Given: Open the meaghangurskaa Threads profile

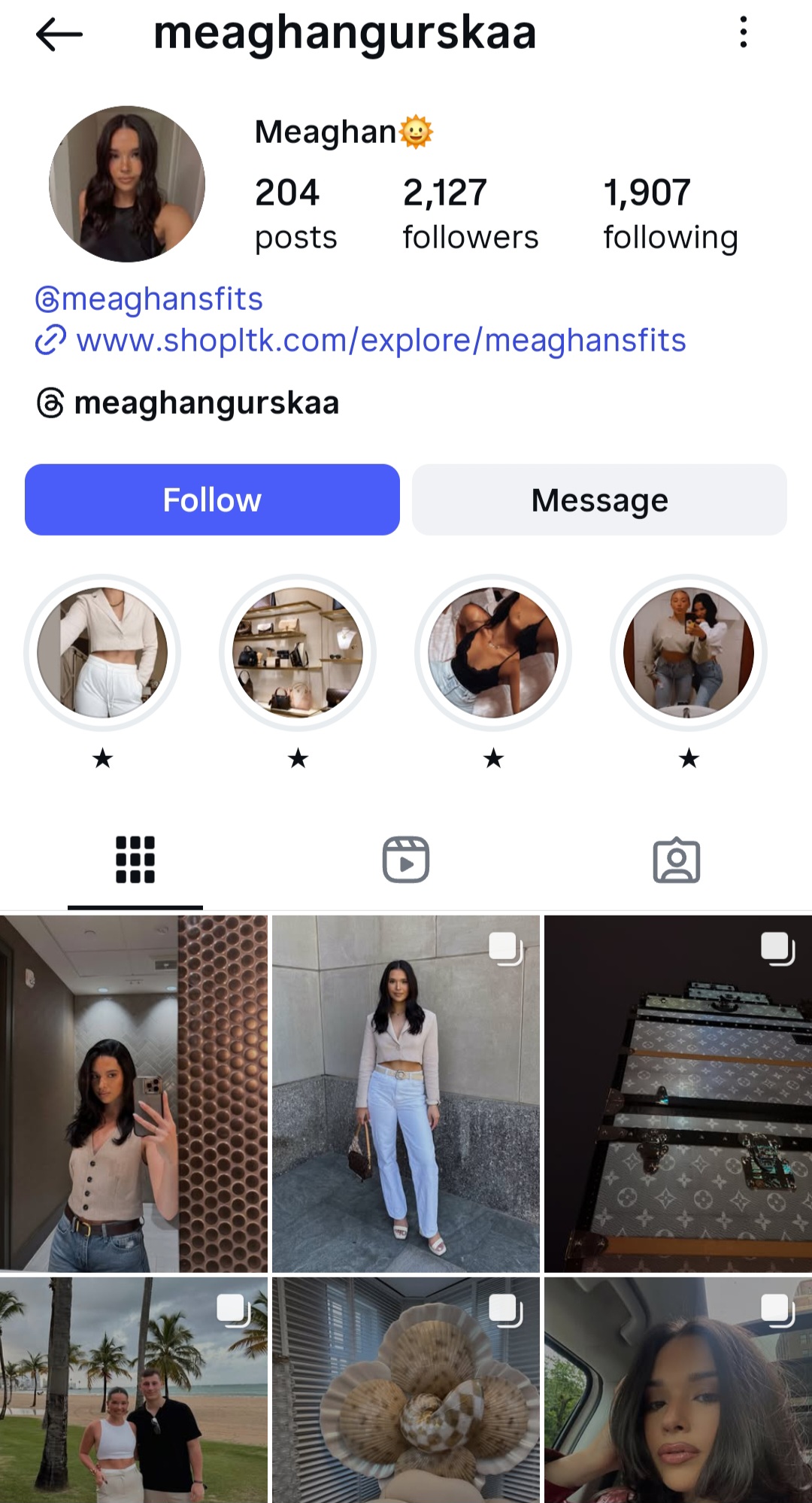Looking at the screenshot, I should 188,402.
